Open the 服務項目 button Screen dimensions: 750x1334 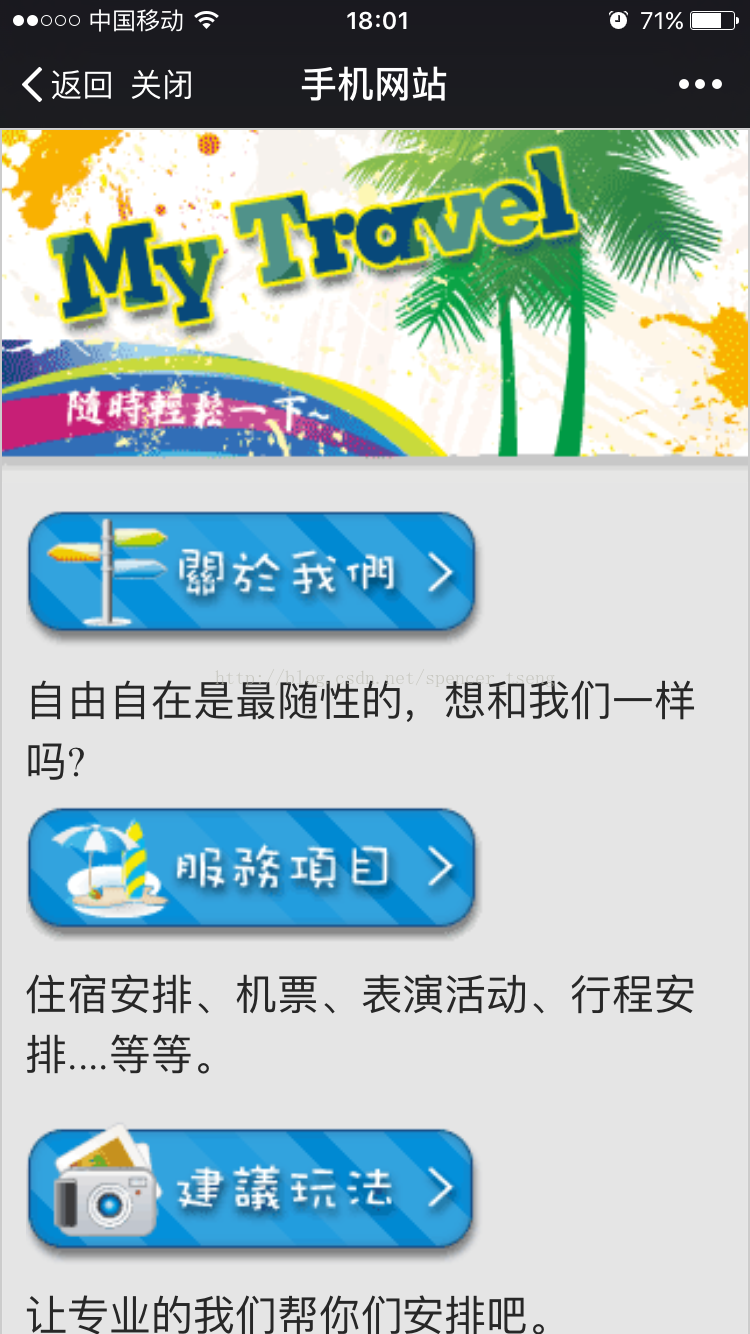(251, 869)
